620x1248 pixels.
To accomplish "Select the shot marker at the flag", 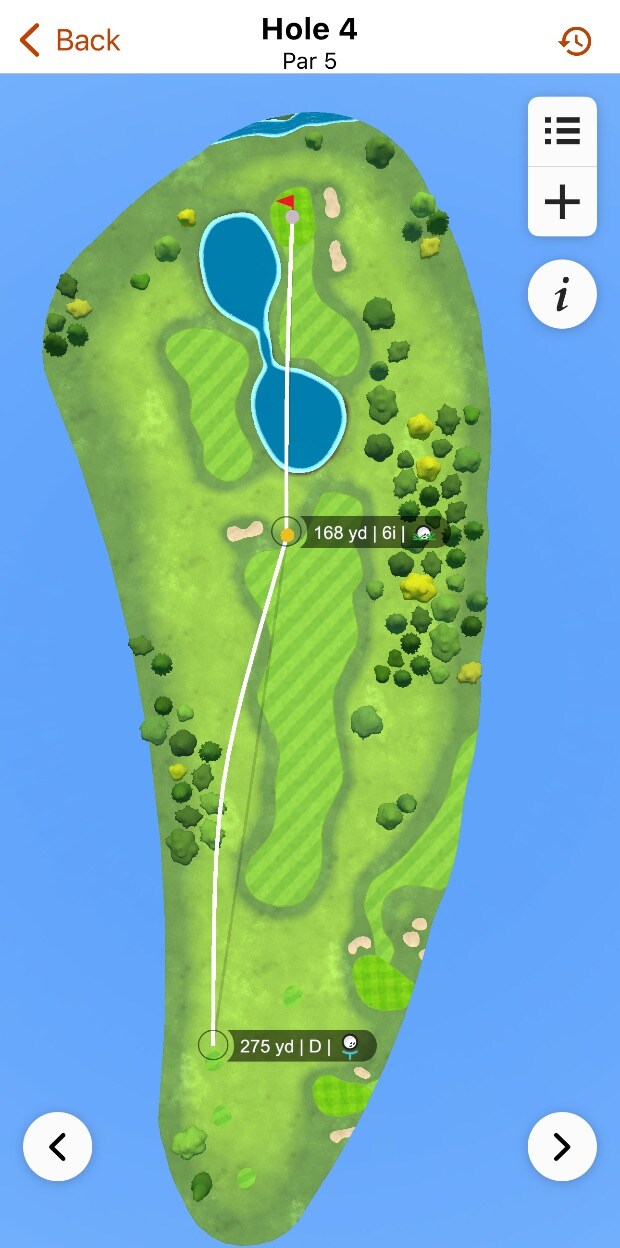I will 292,216.
